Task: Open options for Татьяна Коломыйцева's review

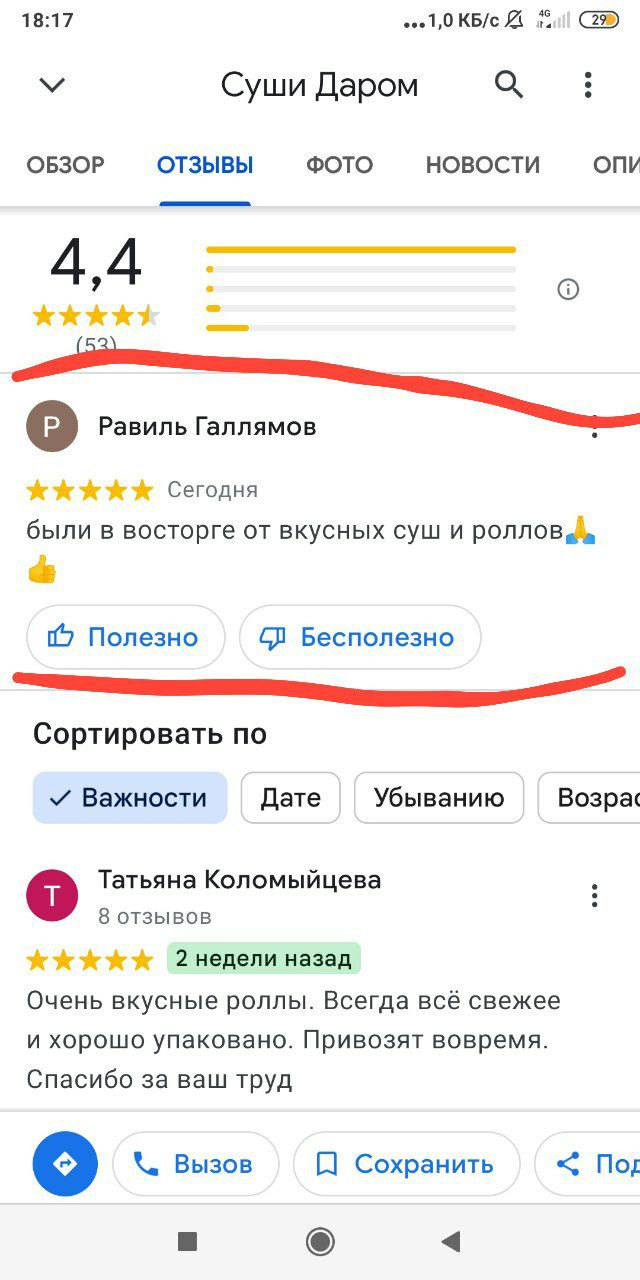Action: (595, 895)
